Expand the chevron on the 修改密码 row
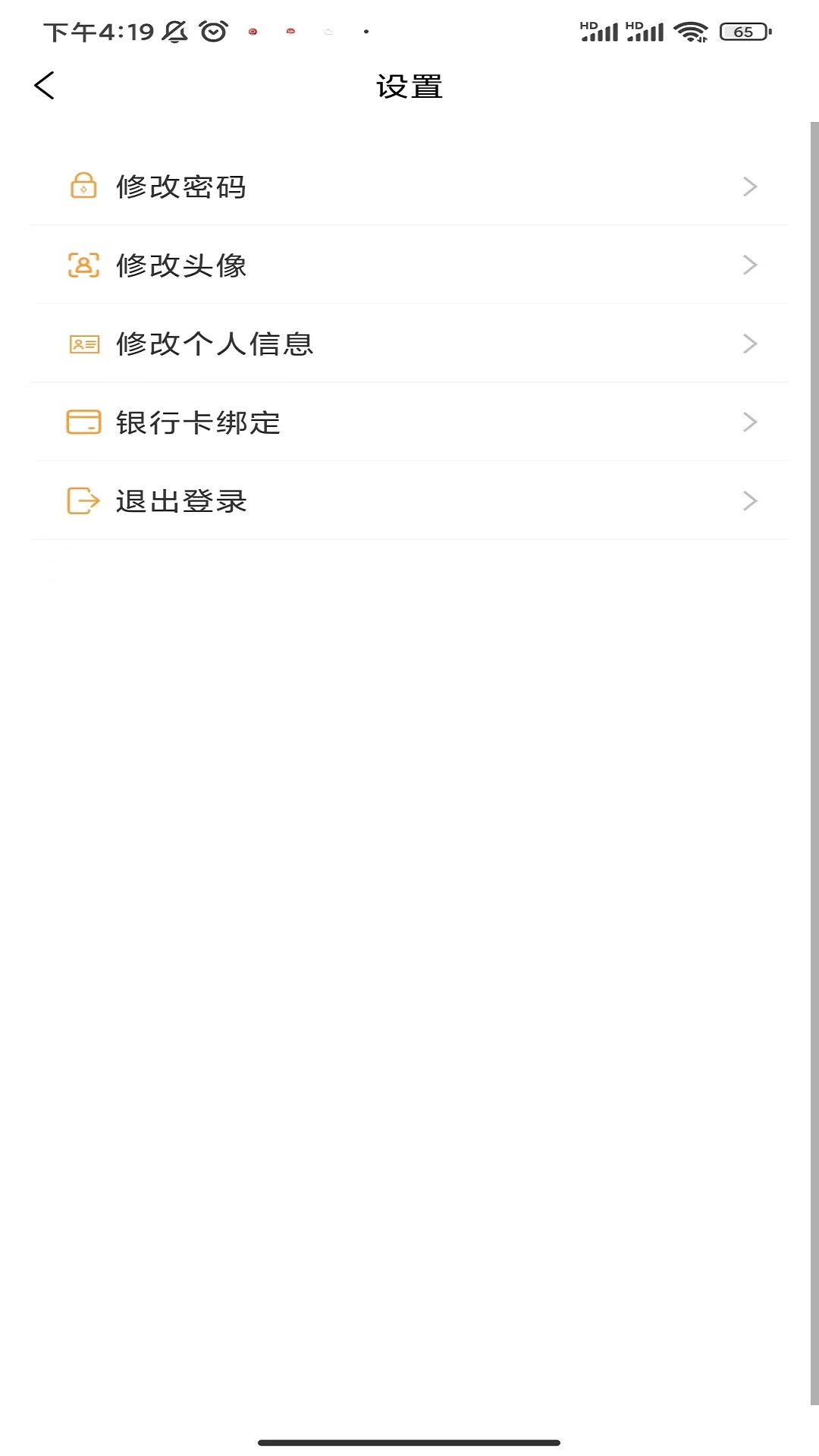The height and width of the screenshot is (1456, 819). coord(749,187)
